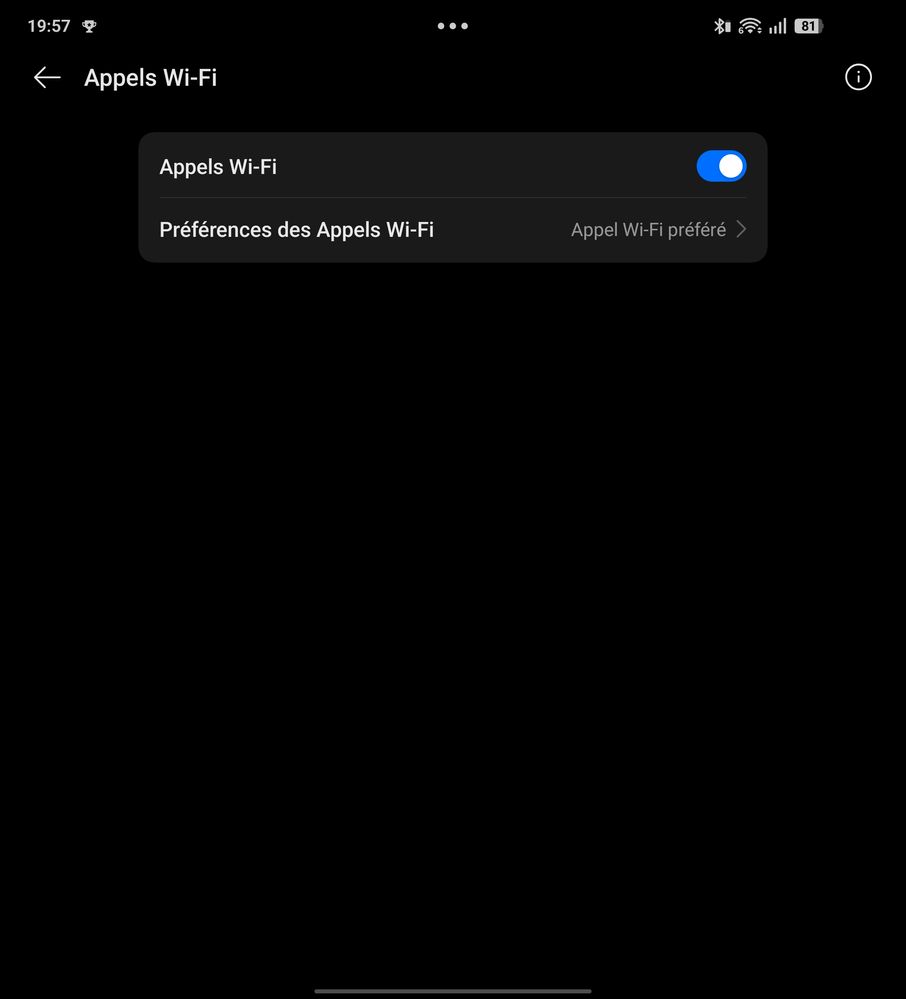Viewport: 906px width, 999px height.
Task: Tap the Appels Wi-Fi screen title
Action: coord(150,77)
